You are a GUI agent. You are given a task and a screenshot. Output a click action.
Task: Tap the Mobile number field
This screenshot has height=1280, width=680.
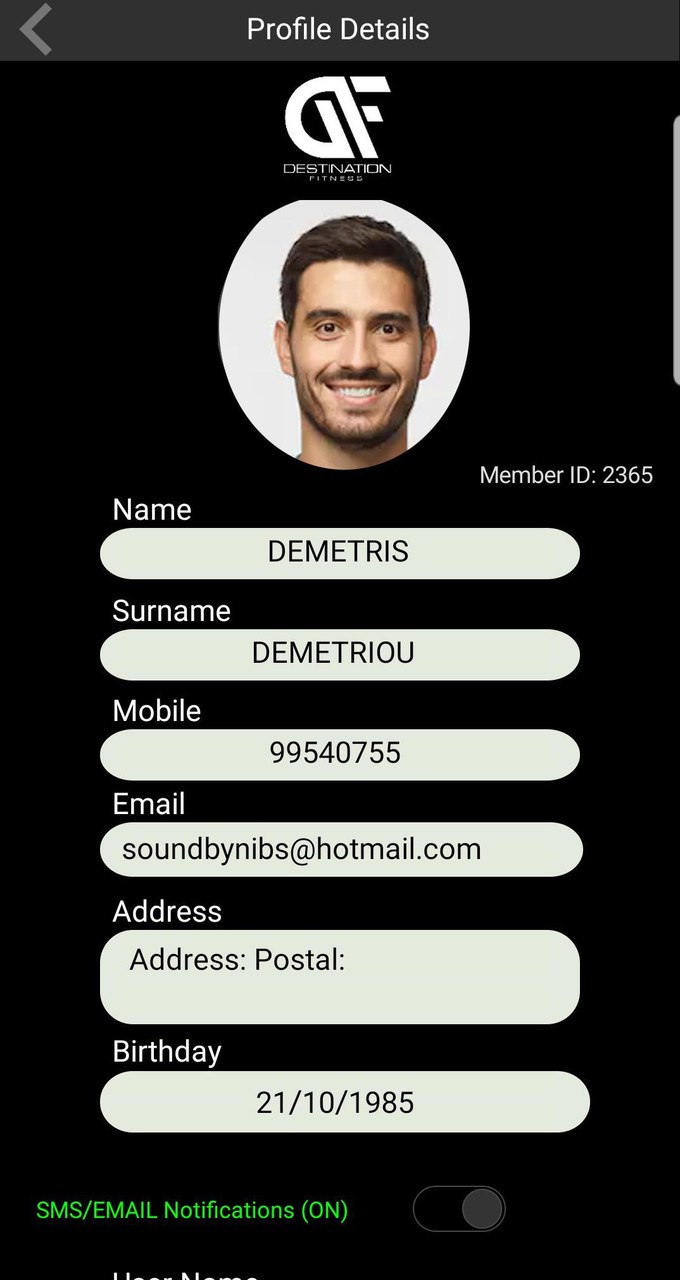tap(339, 754)
